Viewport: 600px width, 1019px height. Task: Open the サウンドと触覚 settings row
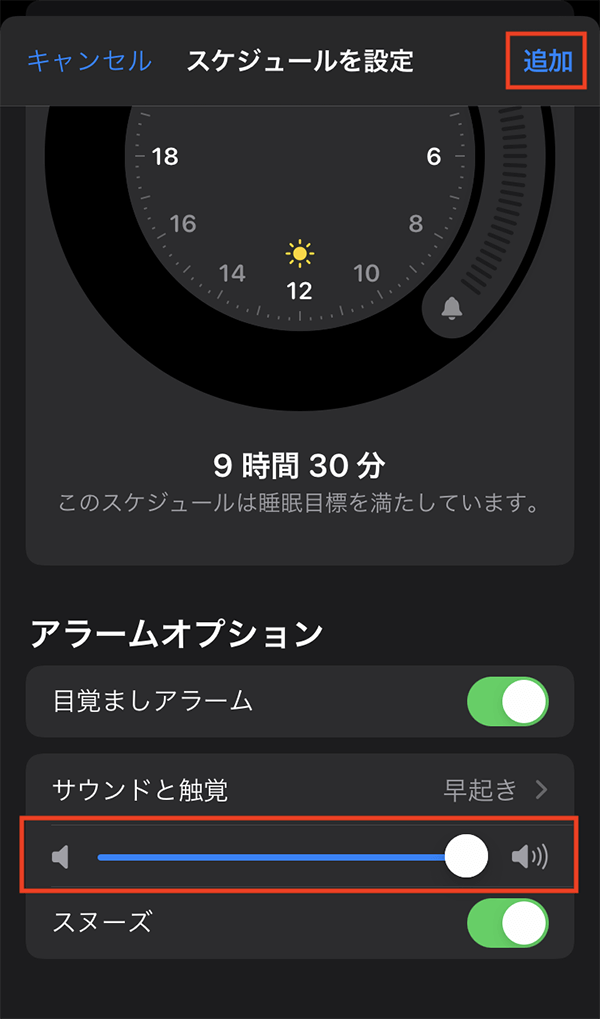300,790
